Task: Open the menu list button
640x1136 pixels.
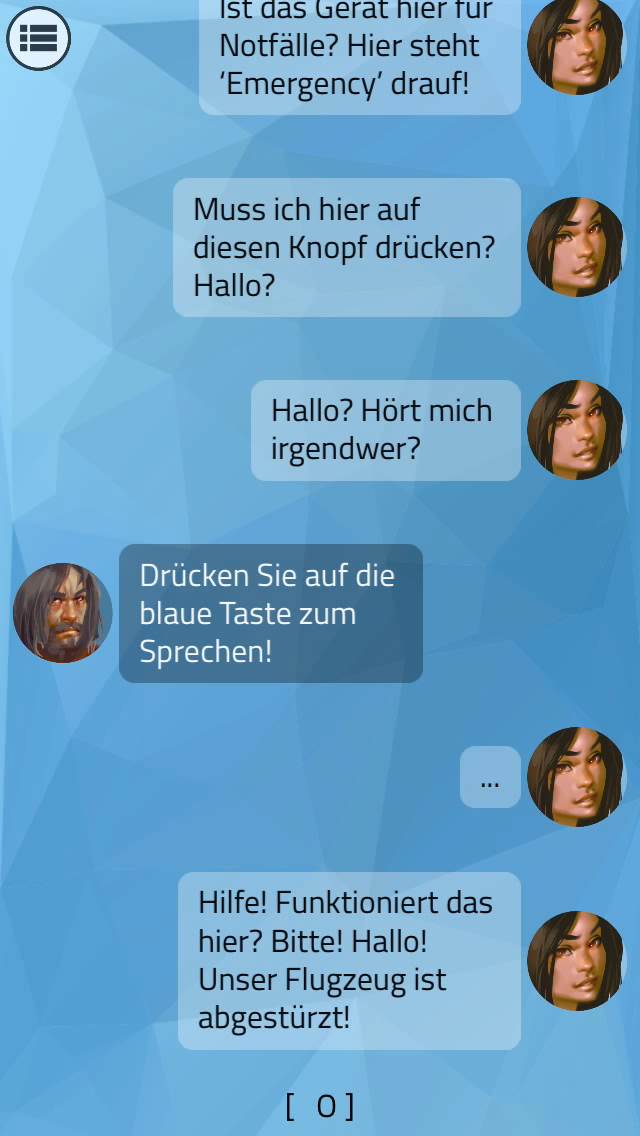Action: tap(38, 38)
